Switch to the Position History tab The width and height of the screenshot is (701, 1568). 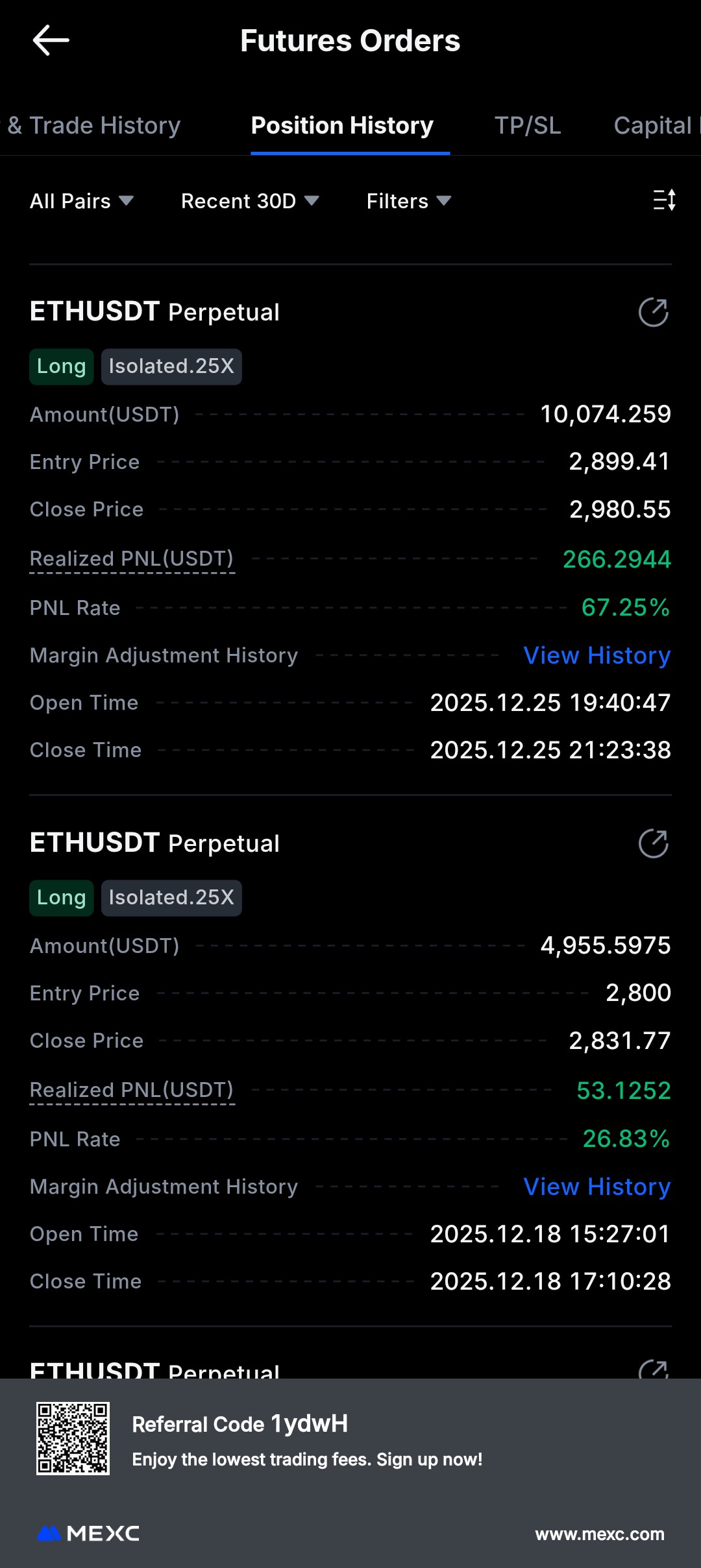(x=342, y=125)
